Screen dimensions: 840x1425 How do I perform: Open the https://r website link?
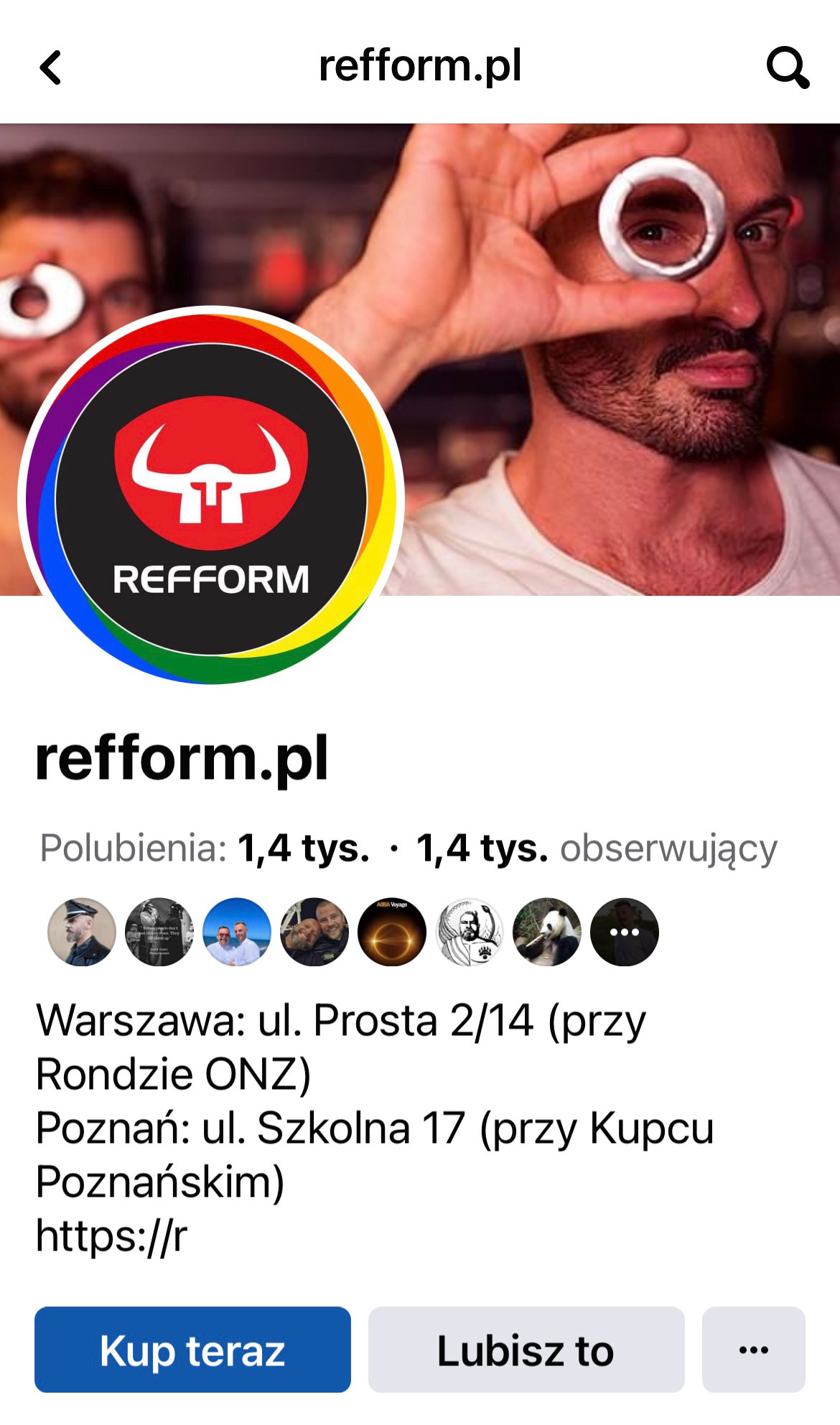click(112, 1236)
